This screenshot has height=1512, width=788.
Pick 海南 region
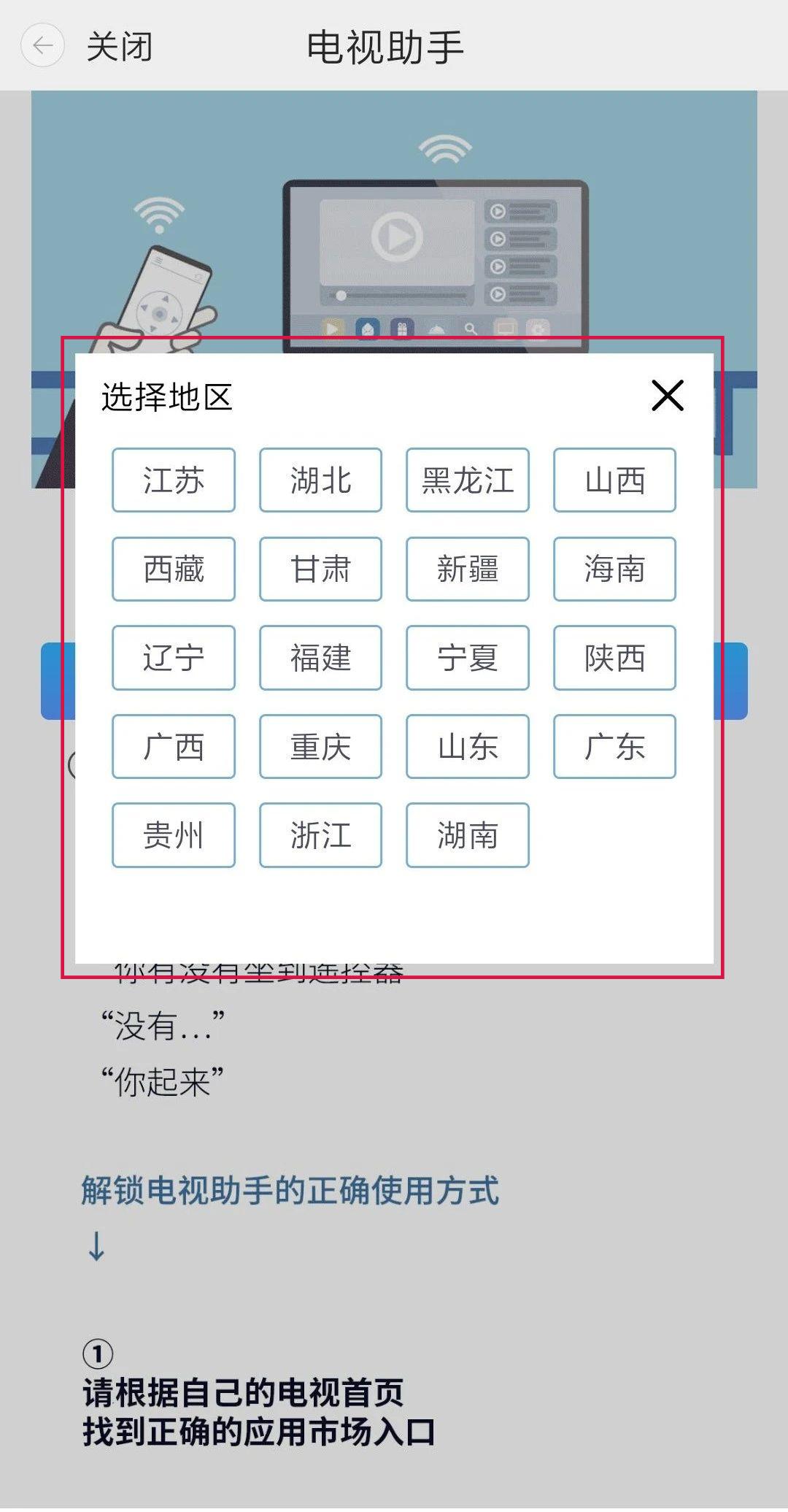pyautogui.click(x=614, y=569)
